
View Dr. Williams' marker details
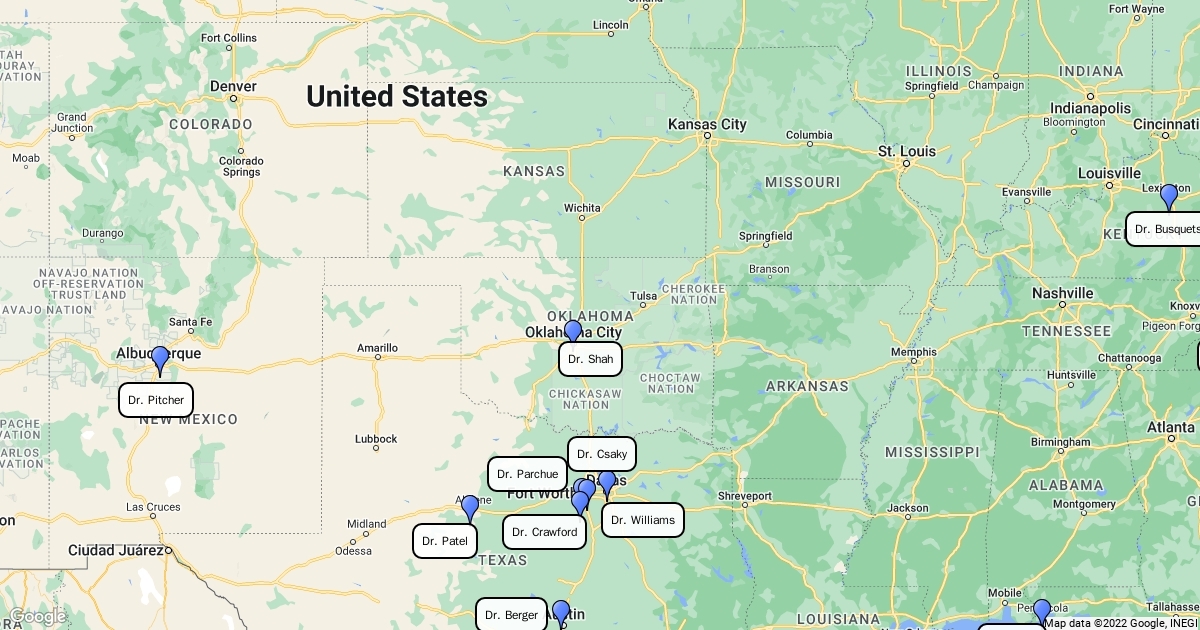(x=643, y=520)
